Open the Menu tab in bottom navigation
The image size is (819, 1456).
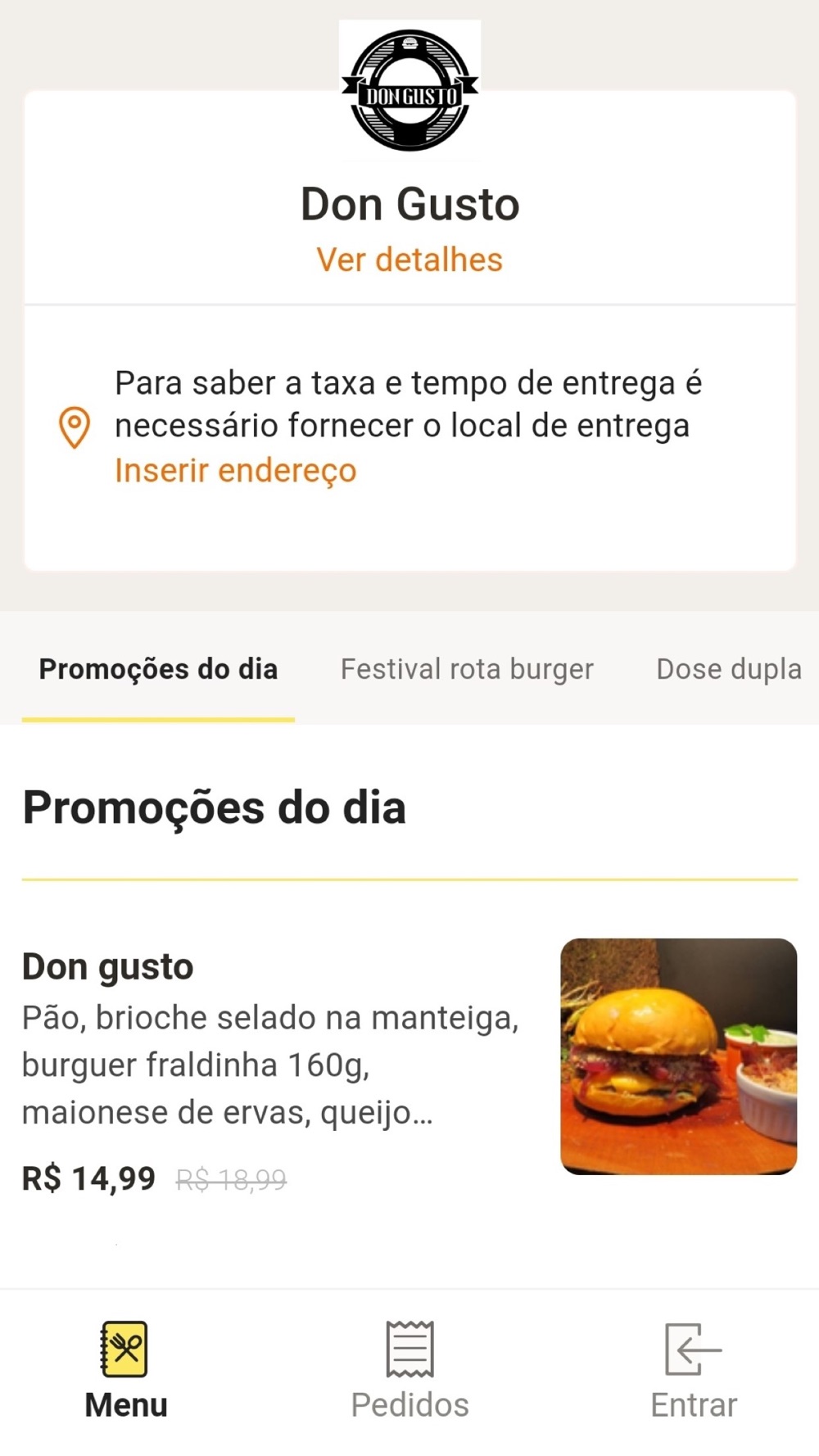[125, 1370]
